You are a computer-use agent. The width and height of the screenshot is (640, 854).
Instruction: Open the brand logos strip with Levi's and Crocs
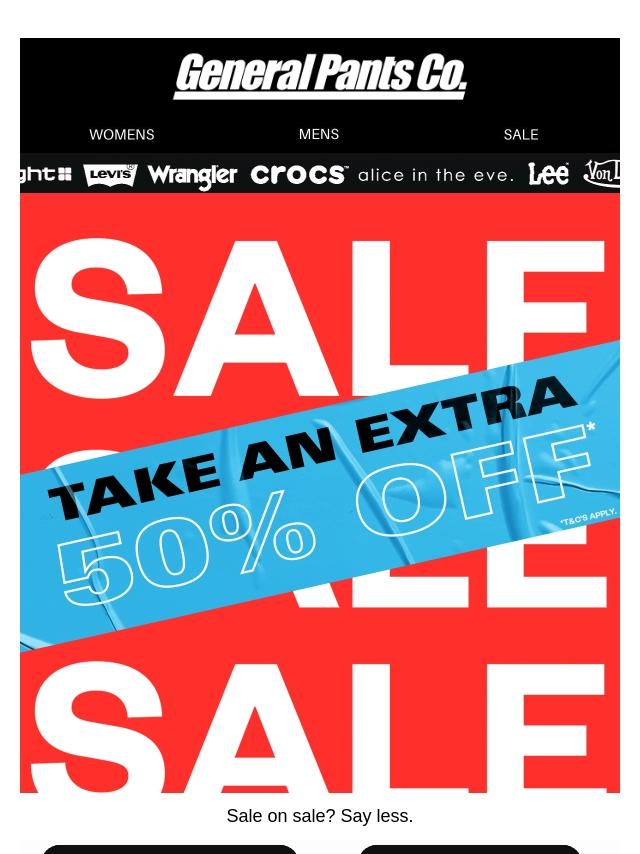tap(320, 174)
